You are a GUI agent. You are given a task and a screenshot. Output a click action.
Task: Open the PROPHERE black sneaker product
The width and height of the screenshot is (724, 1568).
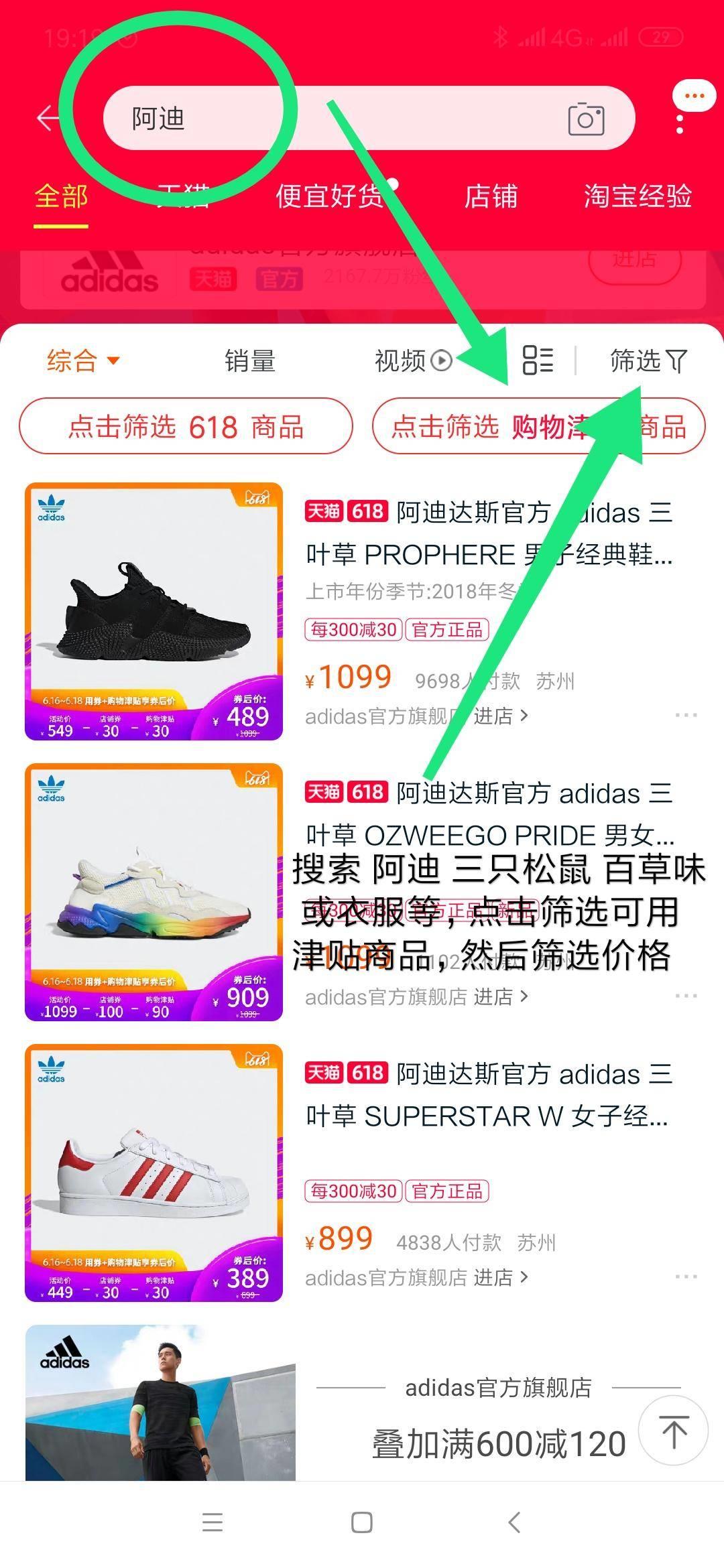coord(154,611)
